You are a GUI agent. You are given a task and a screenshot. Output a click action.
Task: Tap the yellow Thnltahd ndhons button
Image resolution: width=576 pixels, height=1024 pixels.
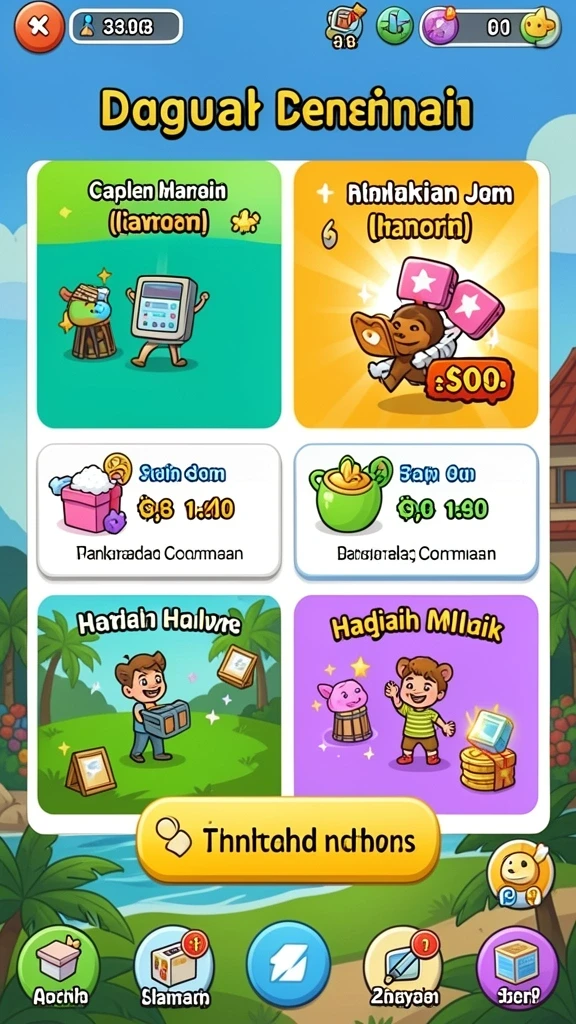pyautogui.click(x=288, y=840)
